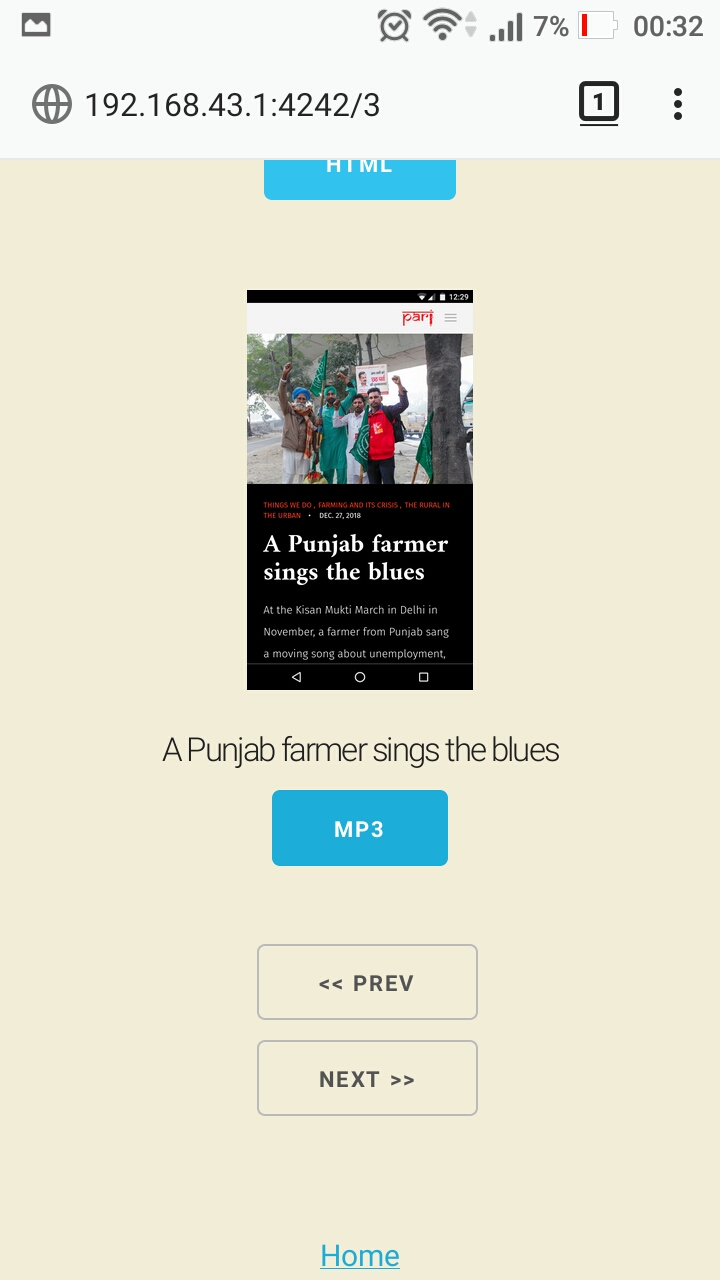The image size is (720, 1280).
Task: Open the MP3 of the Punjab farmer story
Action: click(360, 828)
